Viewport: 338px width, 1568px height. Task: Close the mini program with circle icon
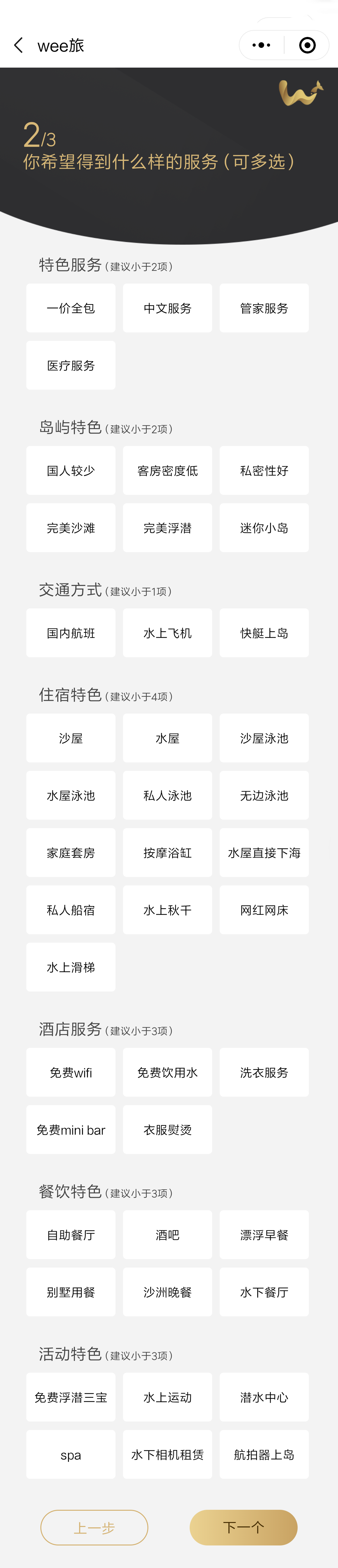307,45
